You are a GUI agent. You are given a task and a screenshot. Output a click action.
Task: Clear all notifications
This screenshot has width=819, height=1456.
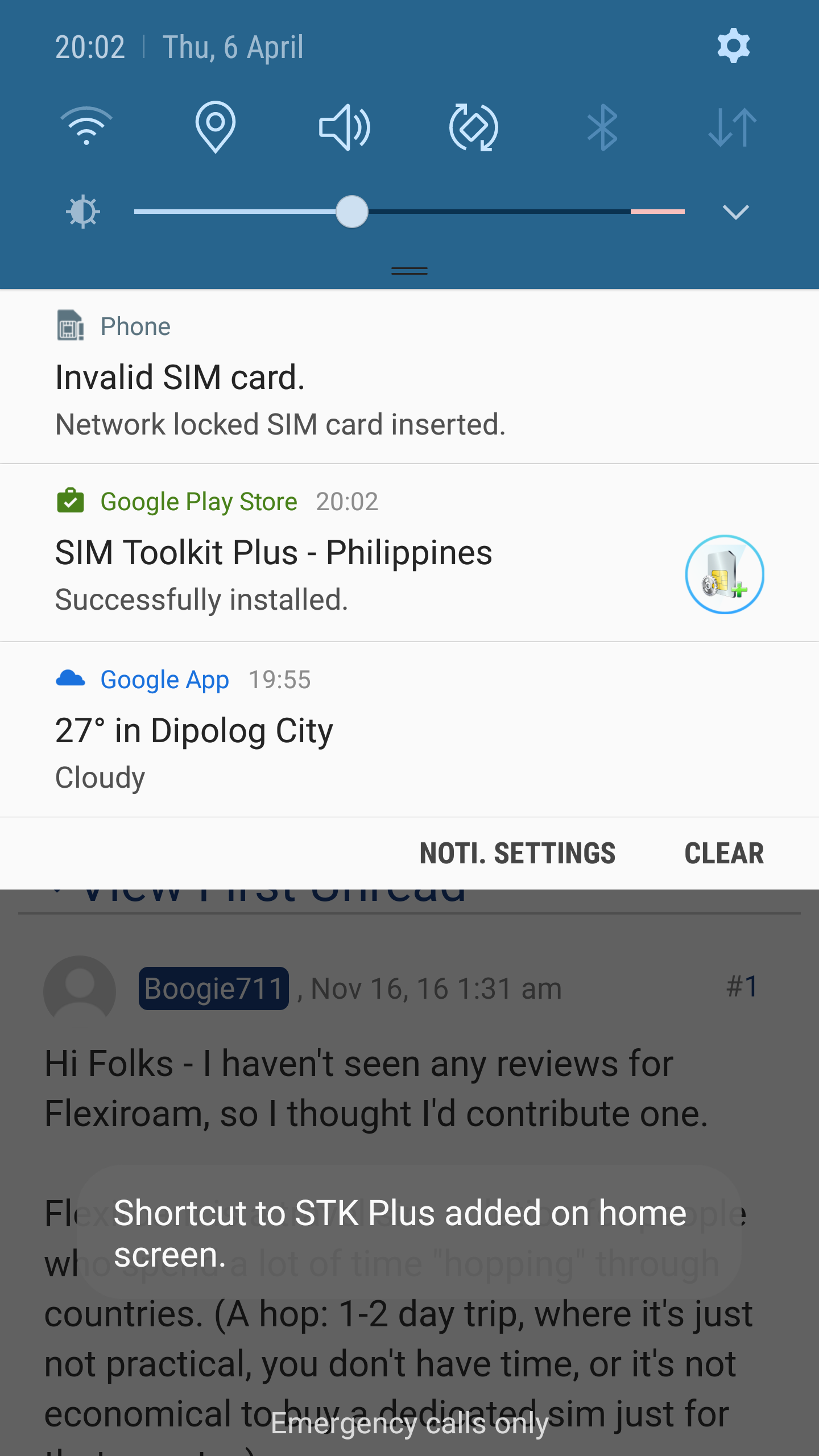[724, 853]
